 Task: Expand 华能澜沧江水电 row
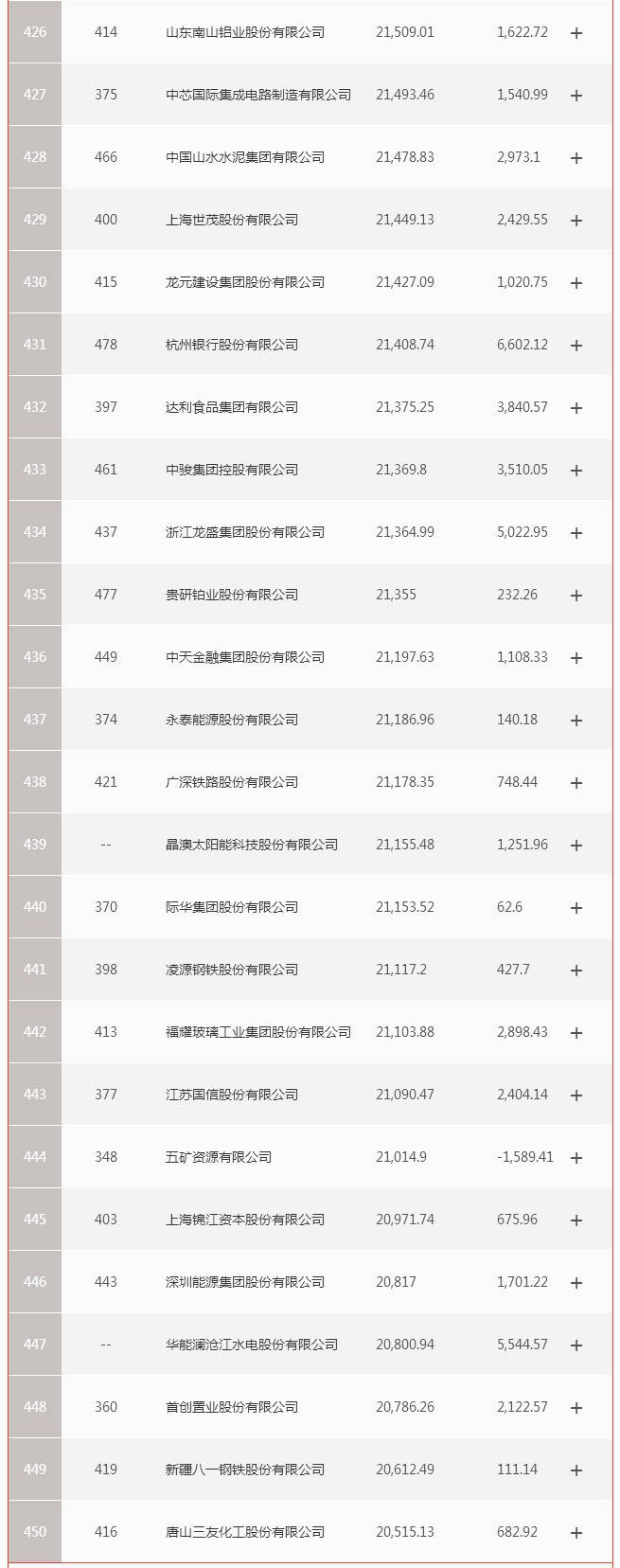tap(576, 1345)
